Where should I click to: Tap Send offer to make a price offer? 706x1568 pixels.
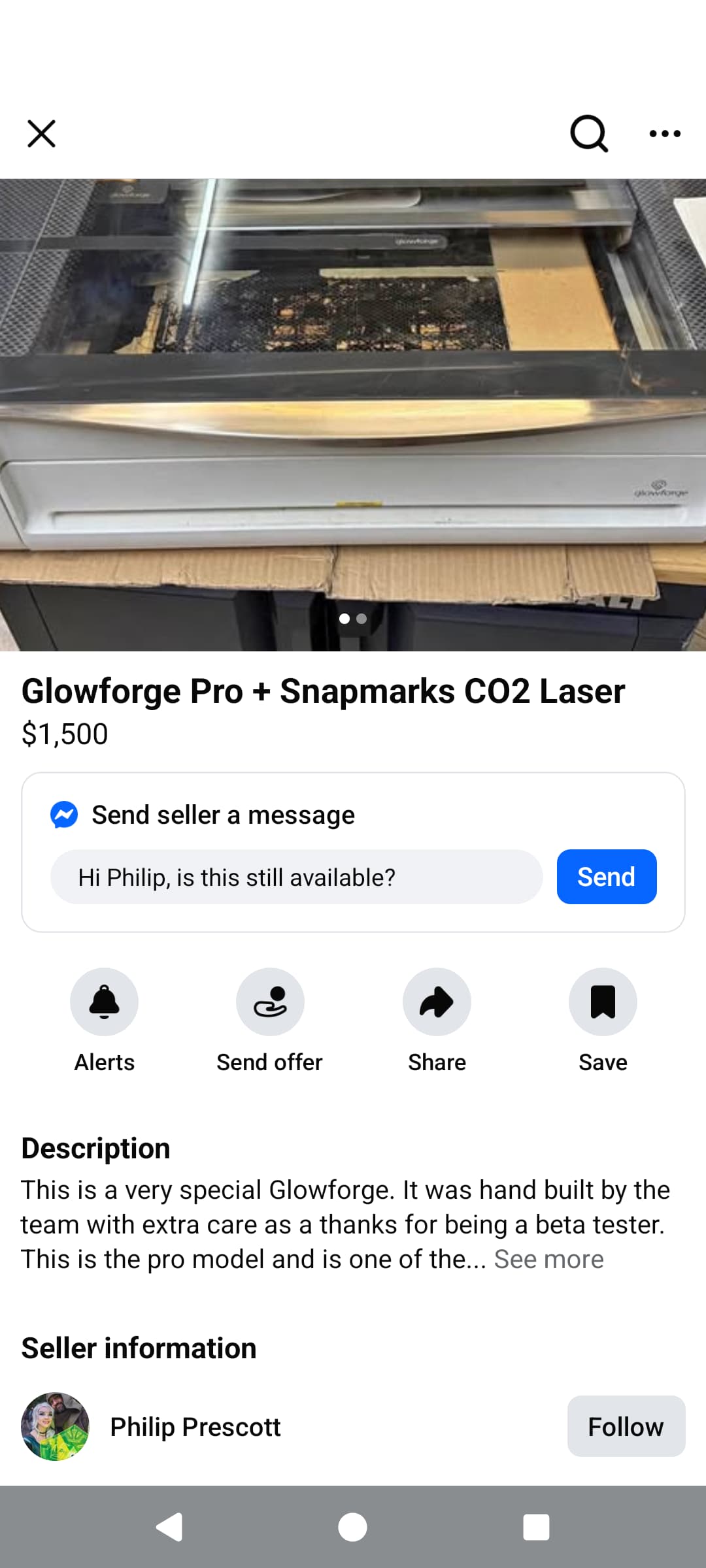(270, 1002)
